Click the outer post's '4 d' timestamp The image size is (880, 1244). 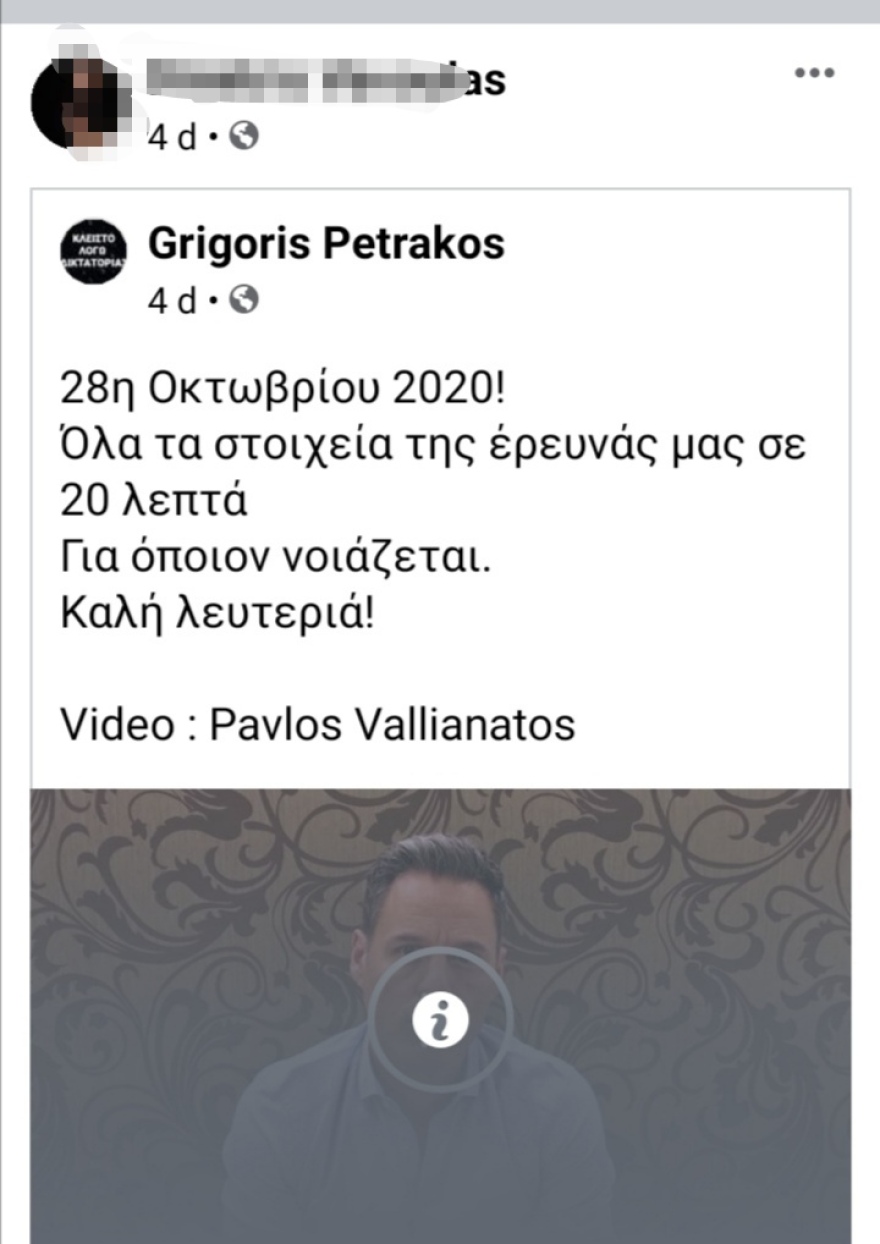coord(172,135)
